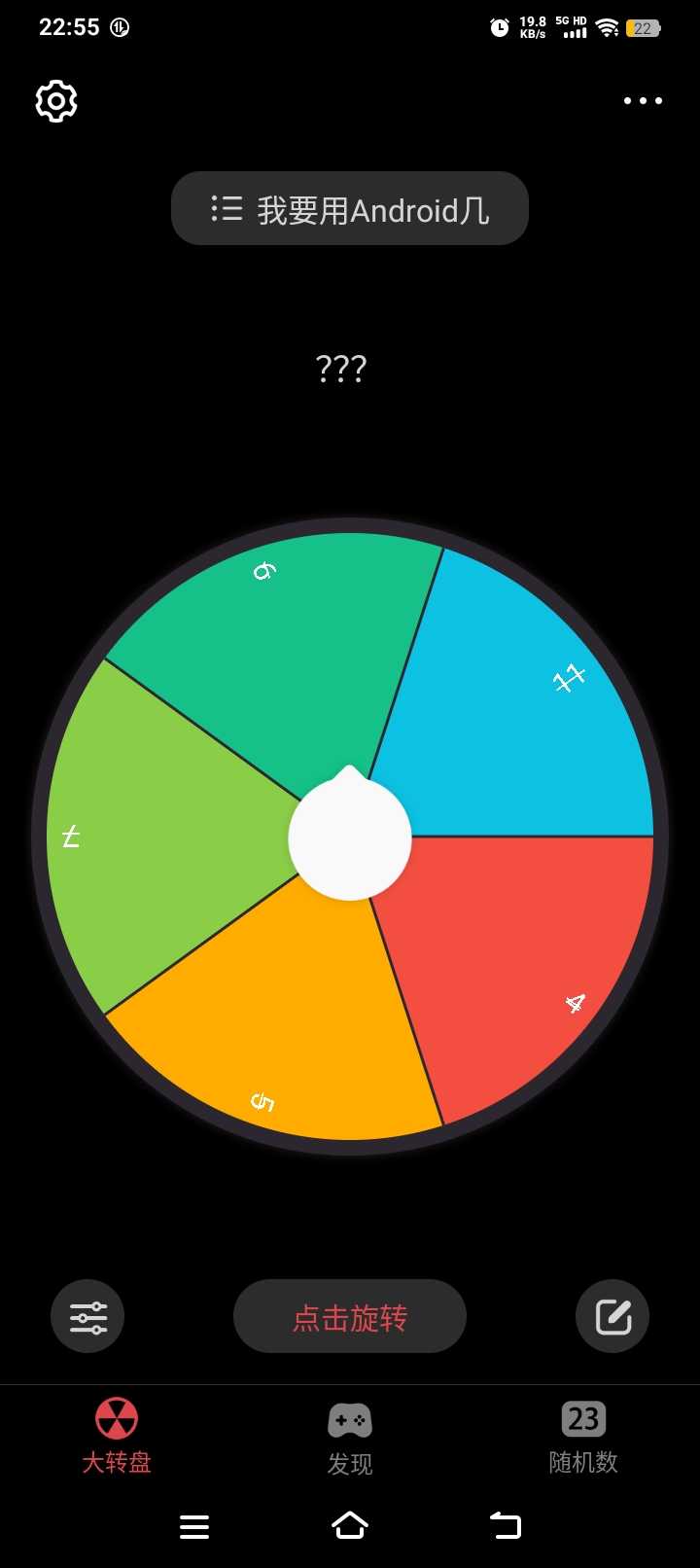Screen dimensions: 700x1568
Task: Edit the wheel with the pencil icon
Action: click(x=612, y=1317)
